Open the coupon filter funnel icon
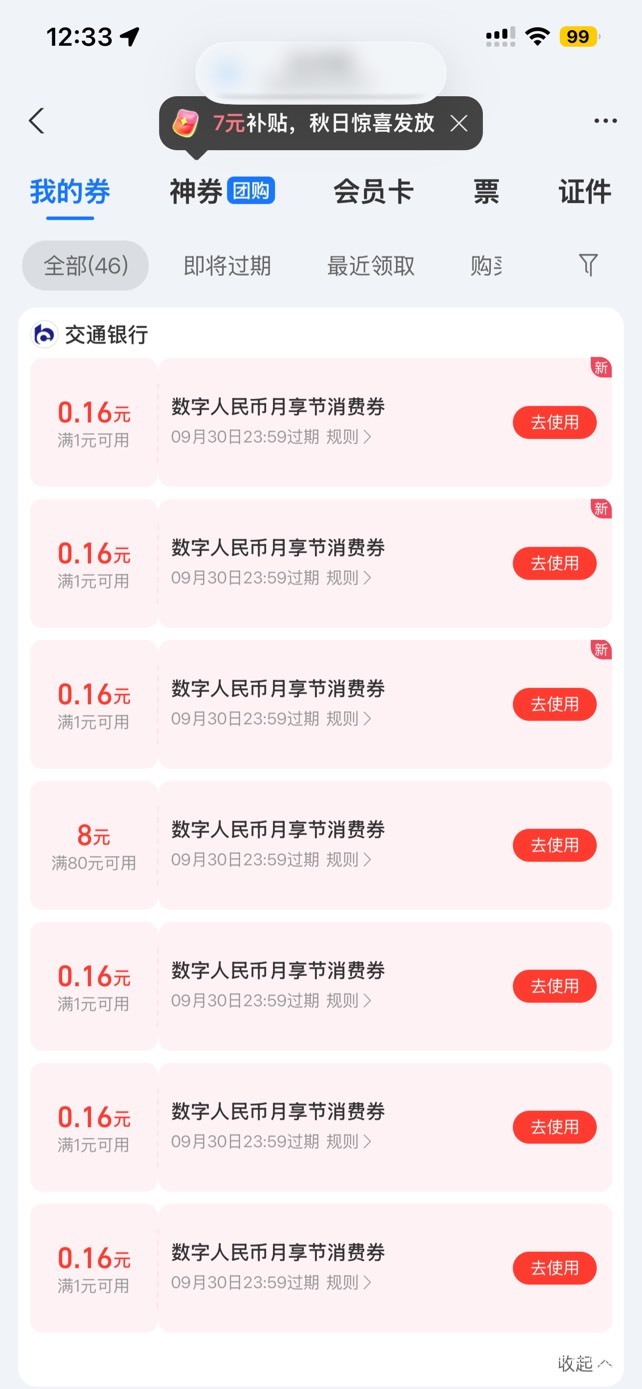Screen dimensions: 642x1389 (x=588, y=265)
